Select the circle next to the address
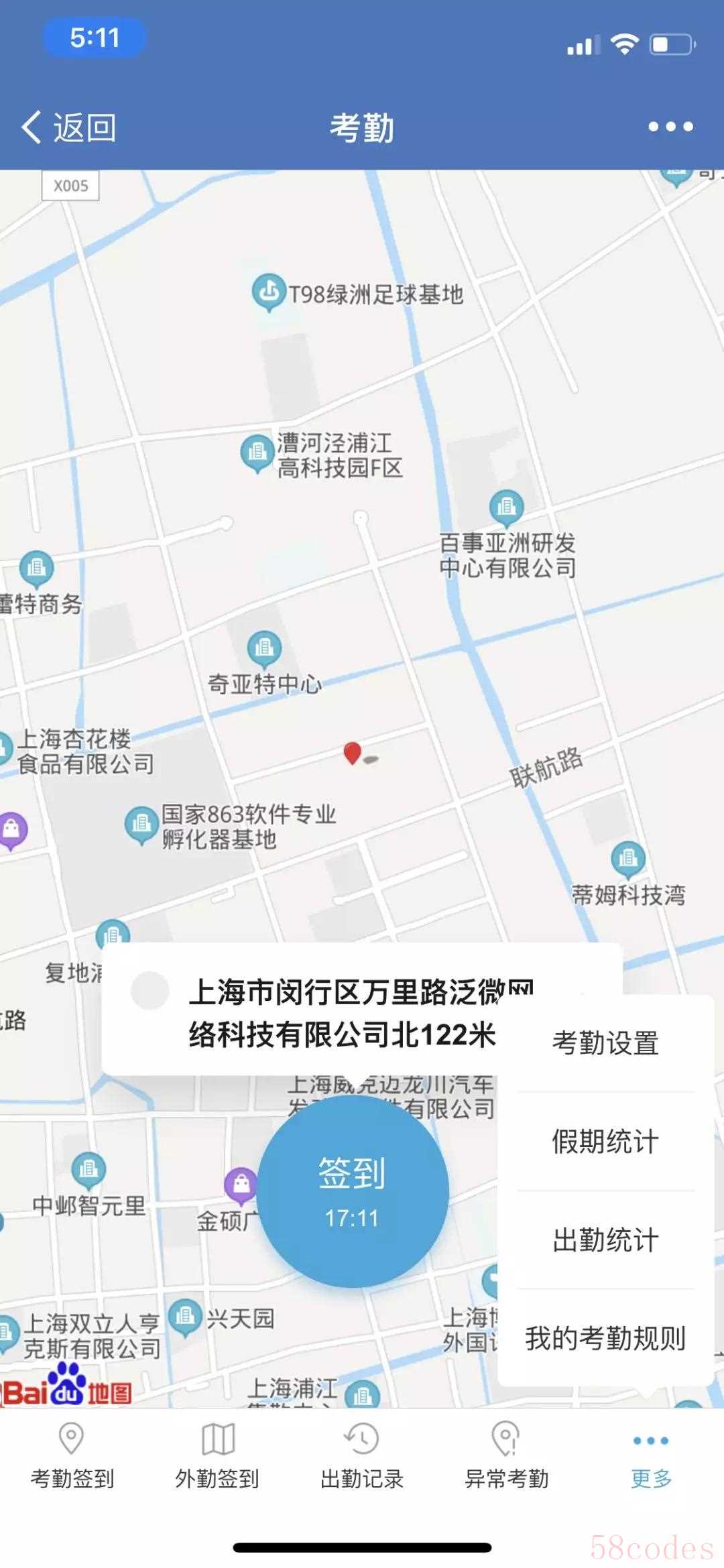 (x=150, y=991)
